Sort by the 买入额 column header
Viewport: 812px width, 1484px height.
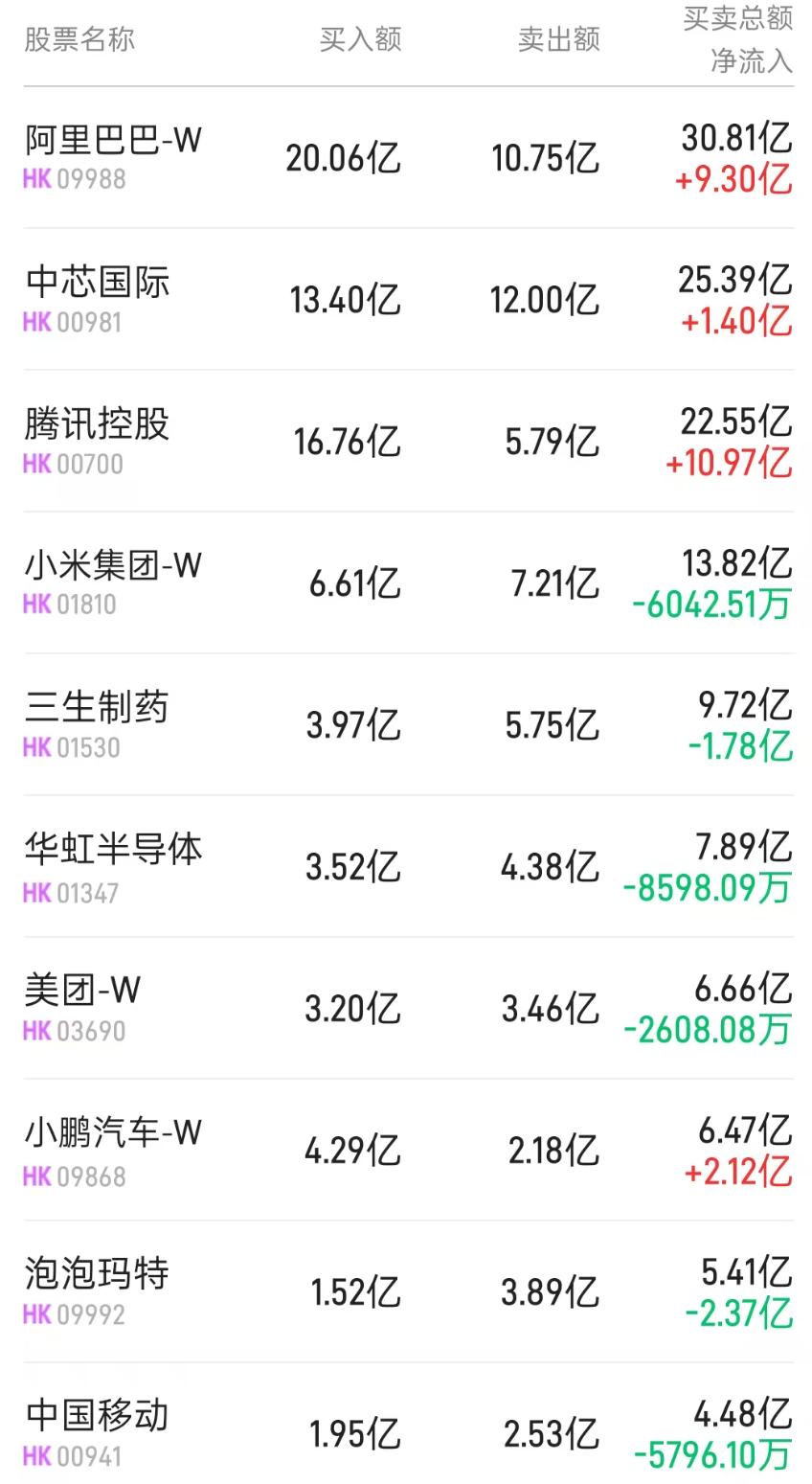click(361, 40)
